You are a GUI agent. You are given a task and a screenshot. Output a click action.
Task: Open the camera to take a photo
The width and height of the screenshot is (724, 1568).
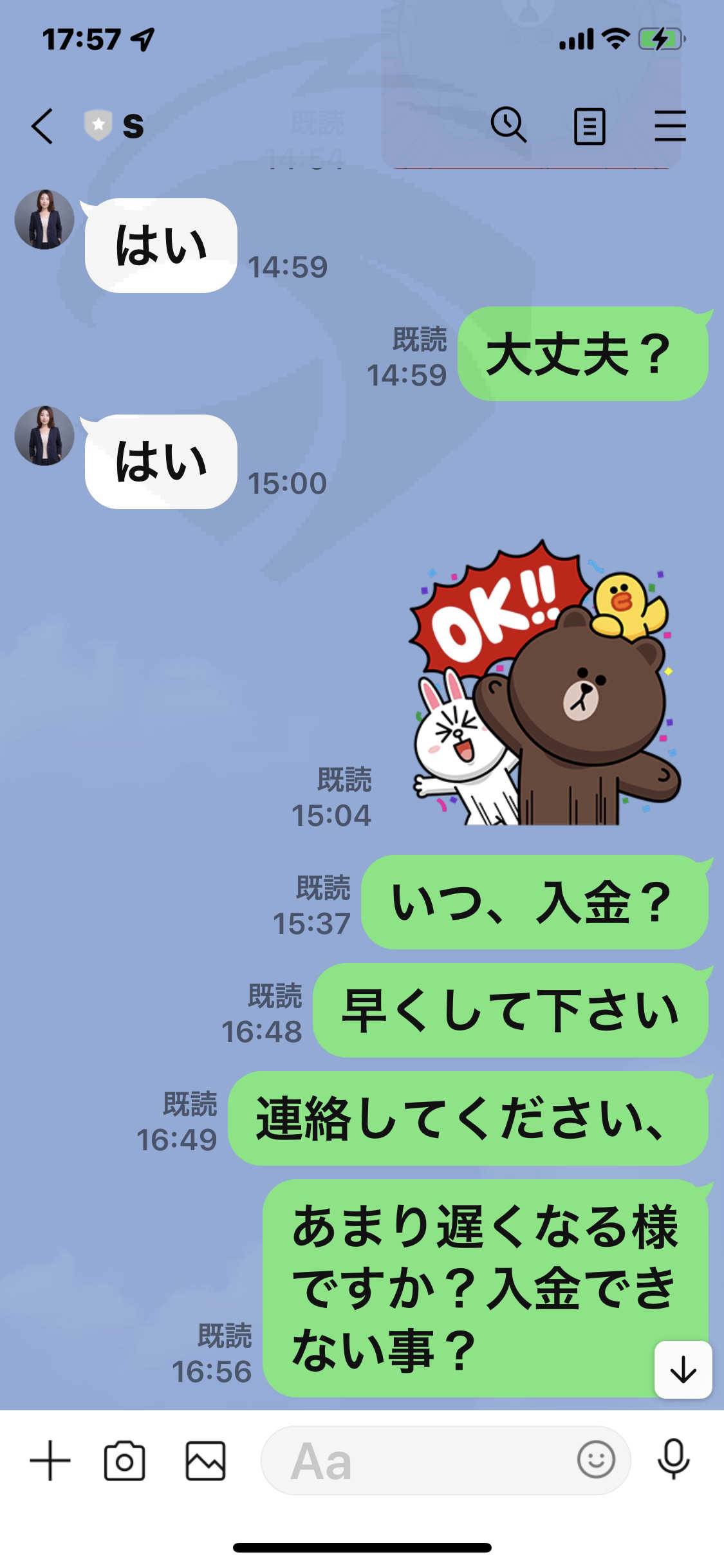(124, 1461)
